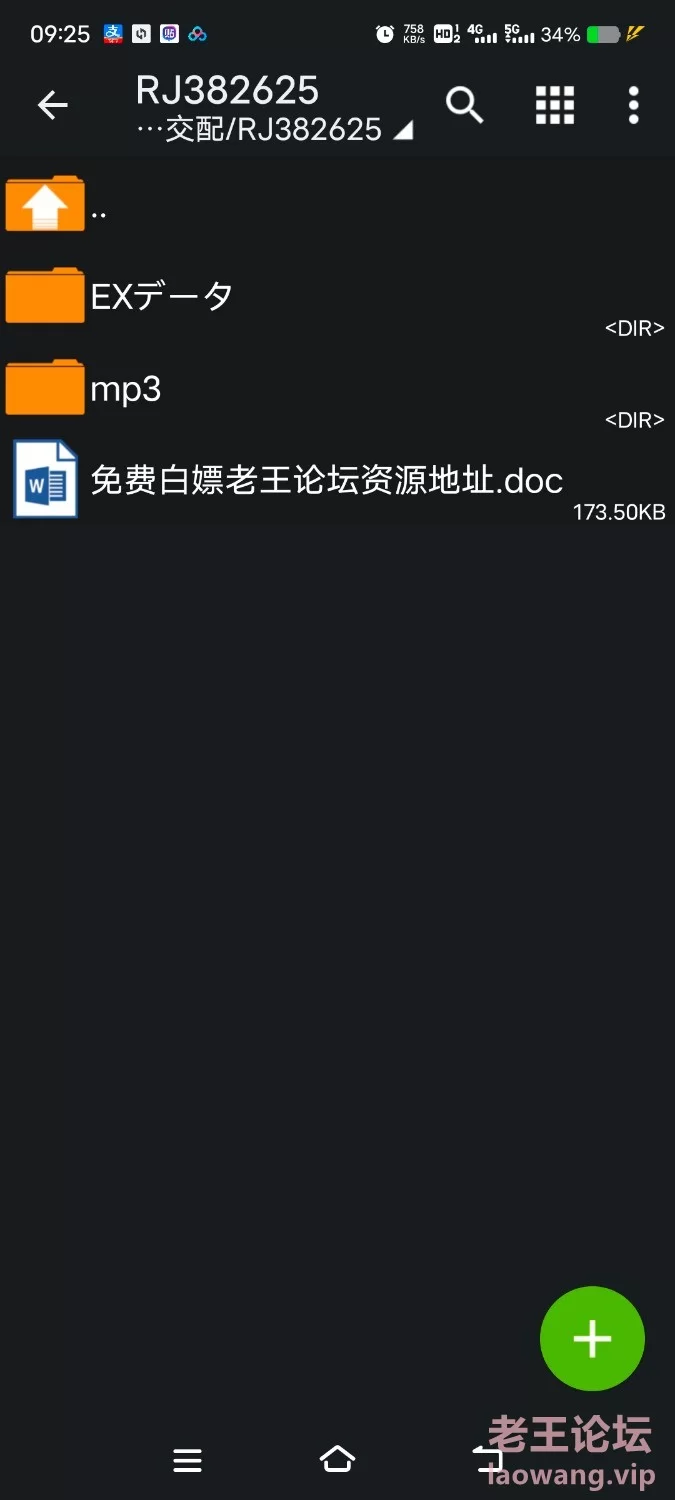Open the 免费白嫖老王论坛资源地址.doc file
Viewport: 675px width, 1500px height.
pos(337,481)
